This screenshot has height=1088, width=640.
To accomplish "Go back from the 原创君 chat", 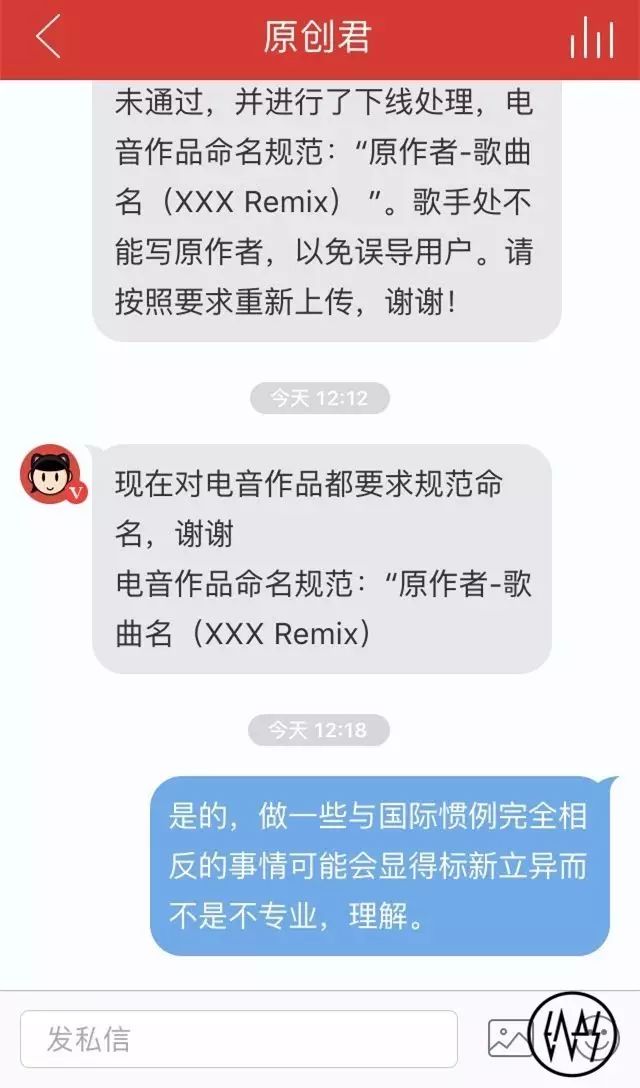I will [48, 38].
